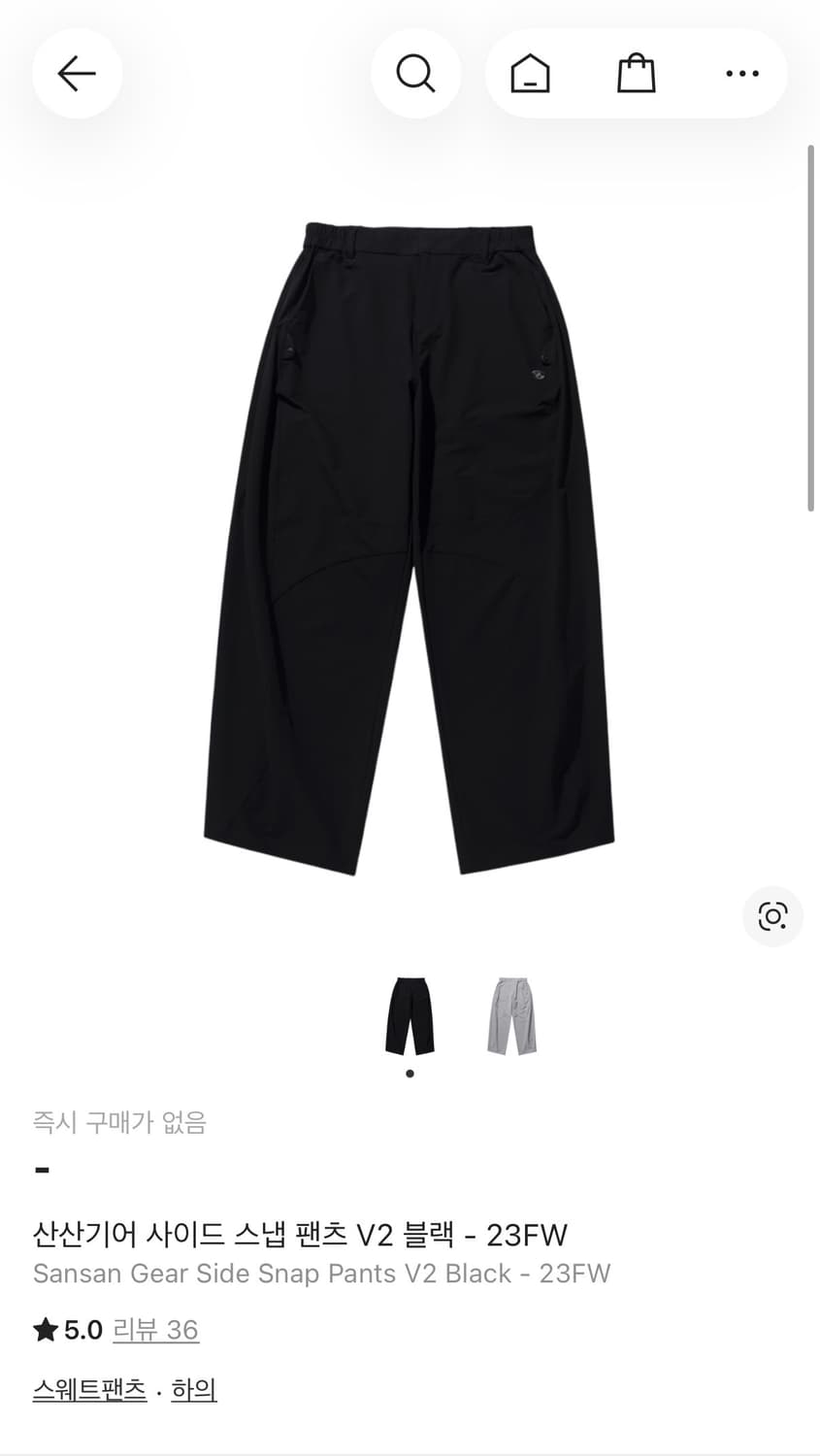Open the 하의 category page

pos(193,1390)
